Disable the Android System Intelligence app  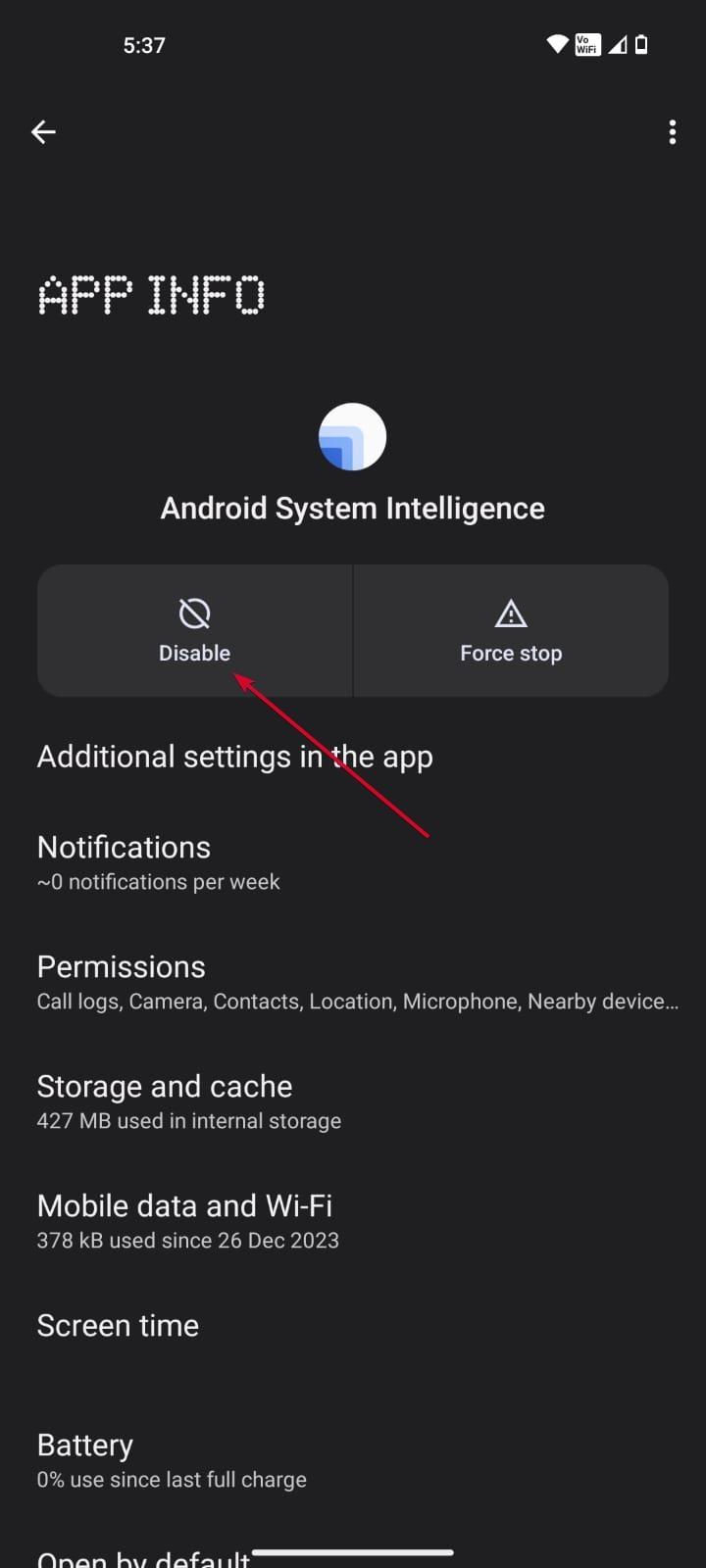(x=193, y=631)
